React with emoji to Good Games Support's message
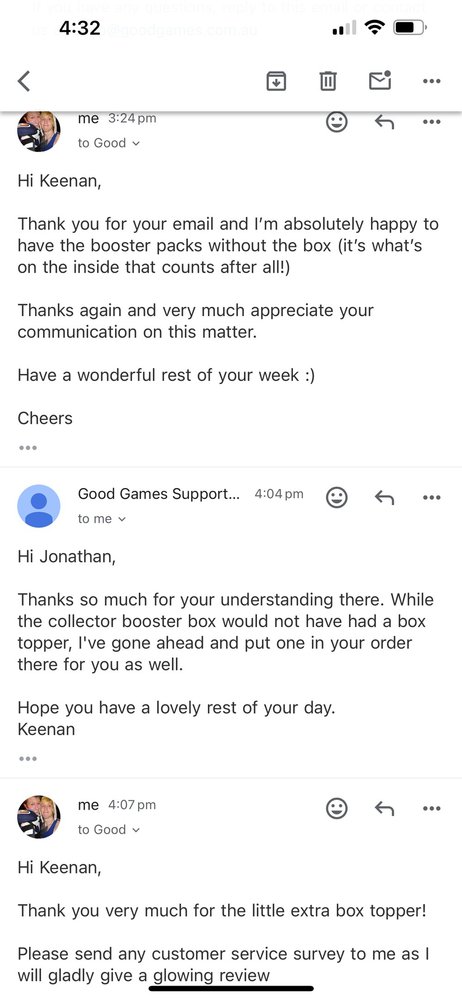Screen dimensions: 462x1000 pyautogui.click(x=337, y=497)
